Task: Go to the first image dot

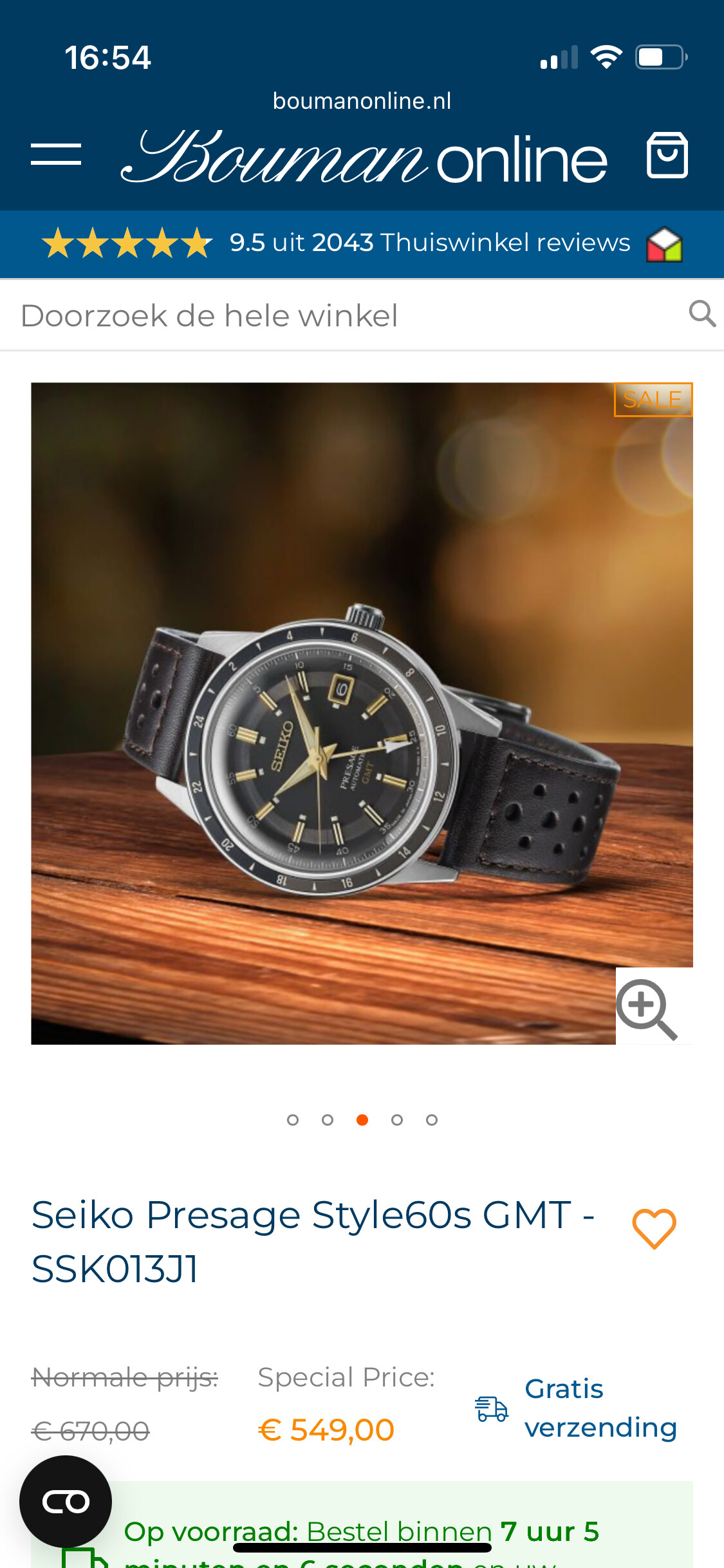Action: pos(293,1120)
